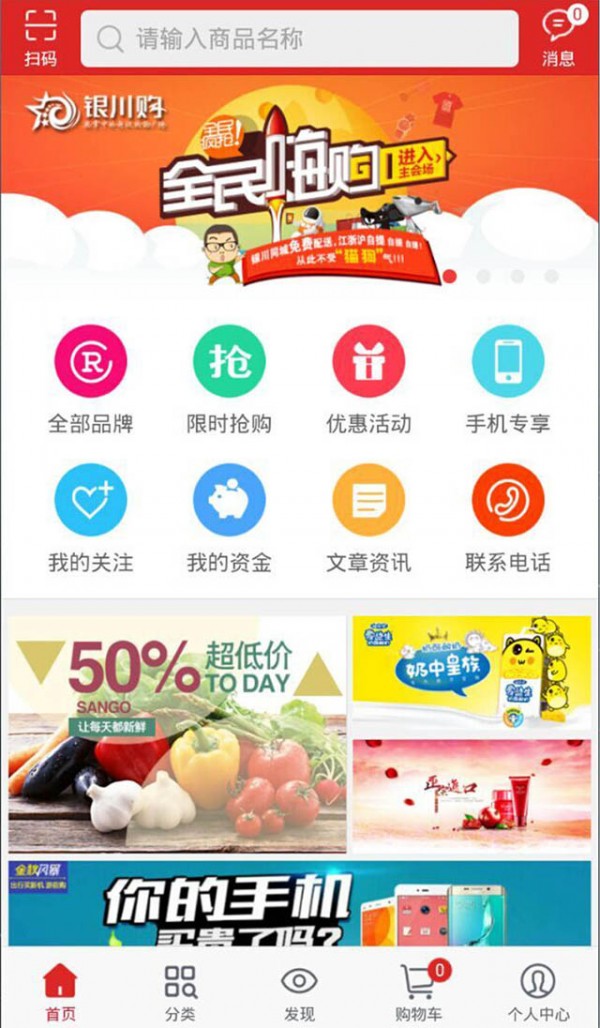Switch to the 发现 discover tab
The height and width of the screenshot is (1028, 600).
click(x=299, y=992)
